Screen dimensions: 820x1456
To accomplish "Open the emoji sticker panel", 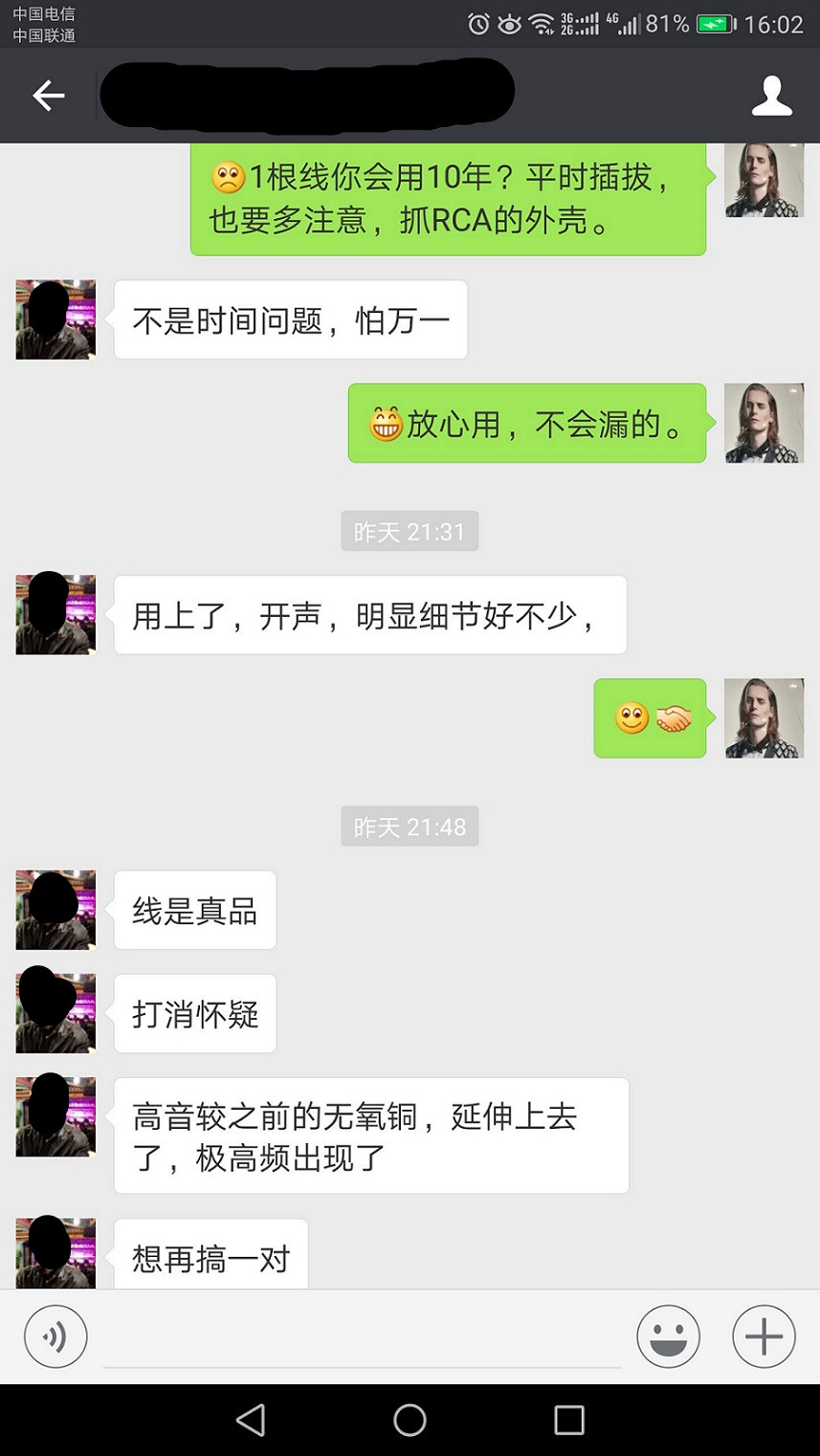I will pos(668,1336).
